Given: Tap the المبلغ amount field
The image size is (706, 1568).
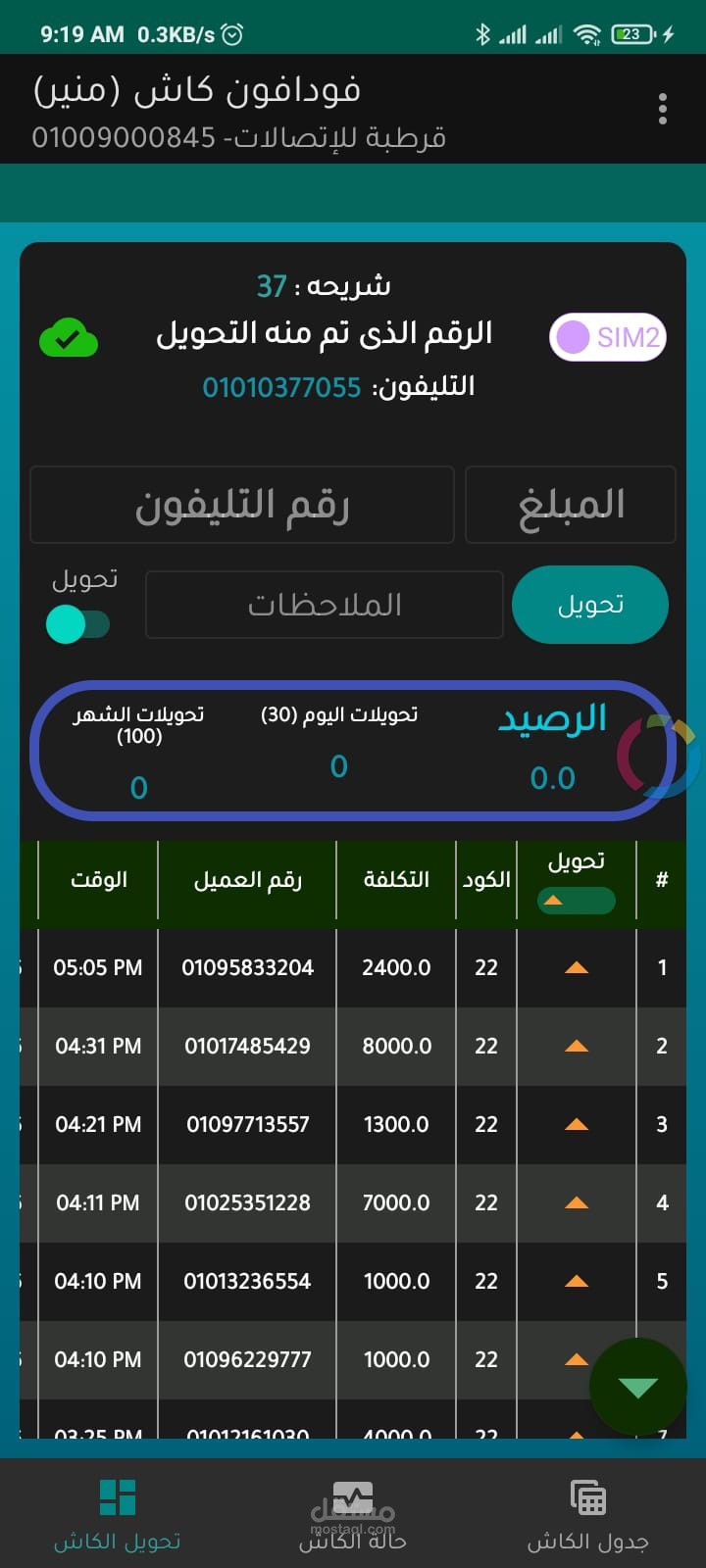Looking at the screenshot, I should [570, 505].
